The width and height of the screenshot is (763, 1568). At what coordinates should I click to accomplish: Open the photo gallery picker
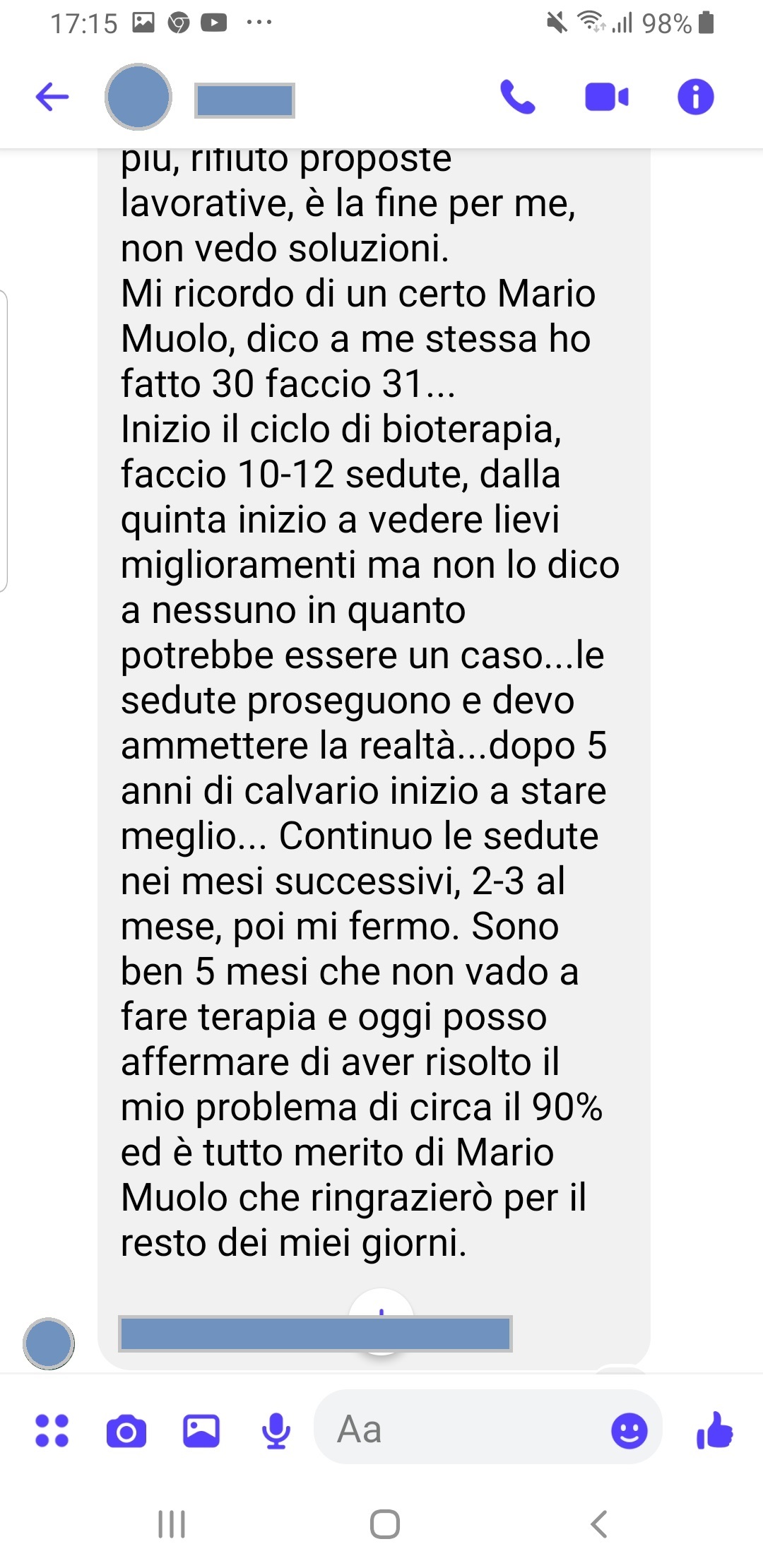click(x=201, y=1431)
